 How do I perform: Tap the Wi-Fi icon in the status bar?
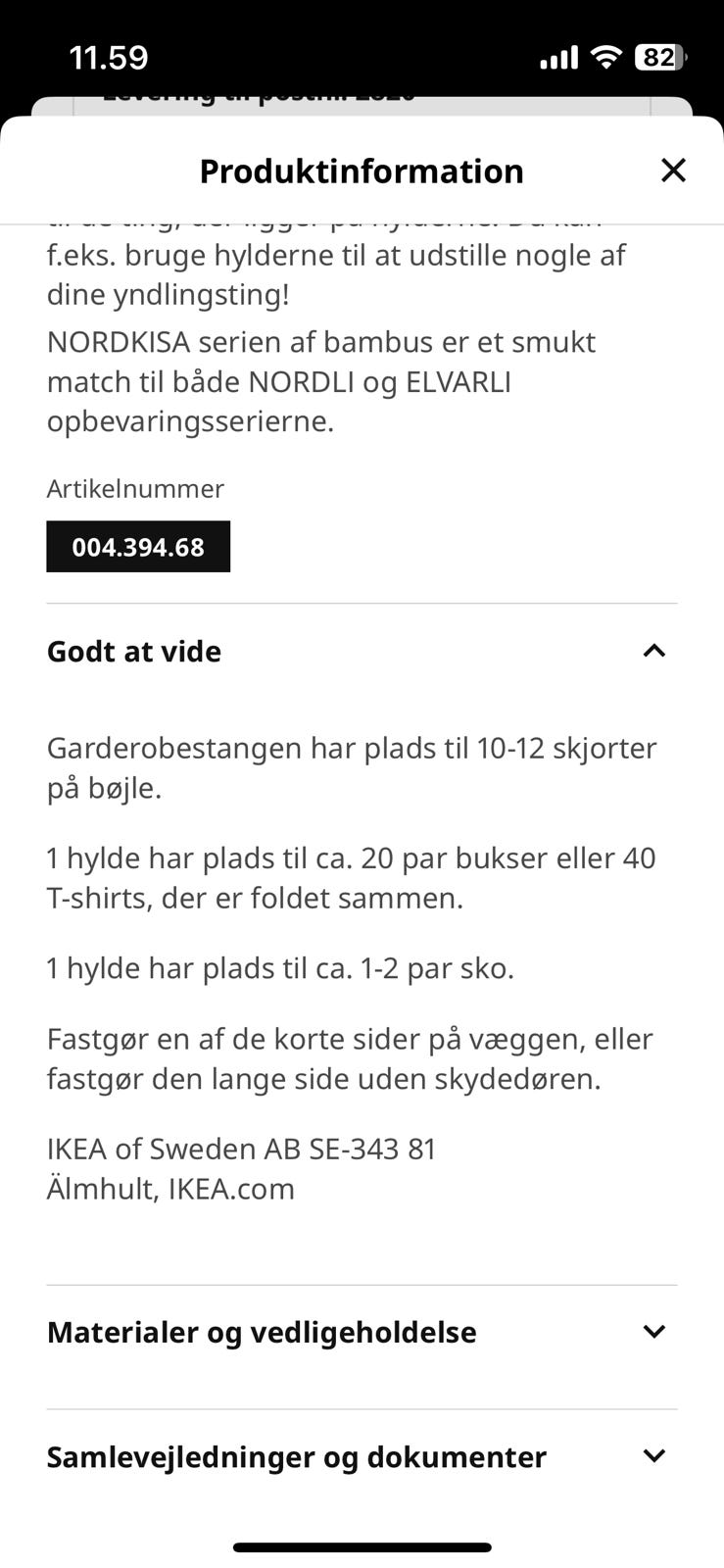(604, 57)
